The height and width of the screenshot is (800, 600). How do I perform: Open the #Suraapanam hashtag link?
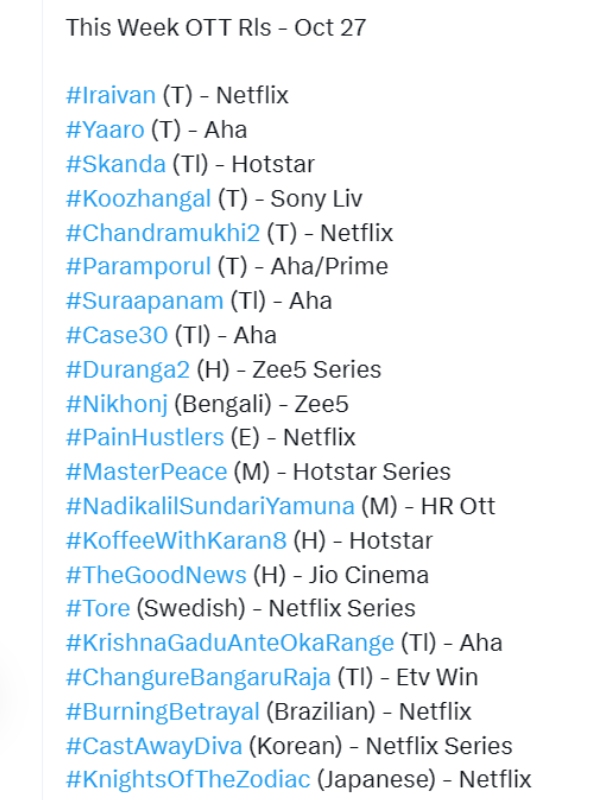tap(144, 301)
